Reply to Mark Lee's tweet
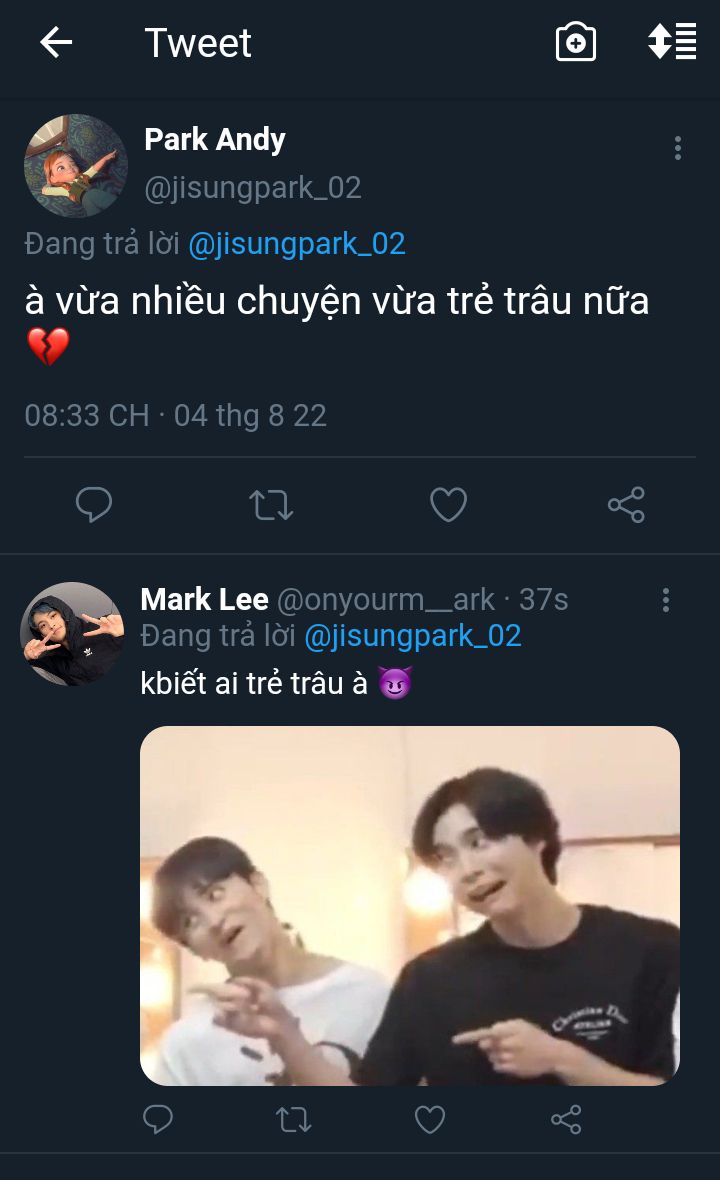Image resolution: width=720 pixels, height=1180 pixels. coord(158,1119)
